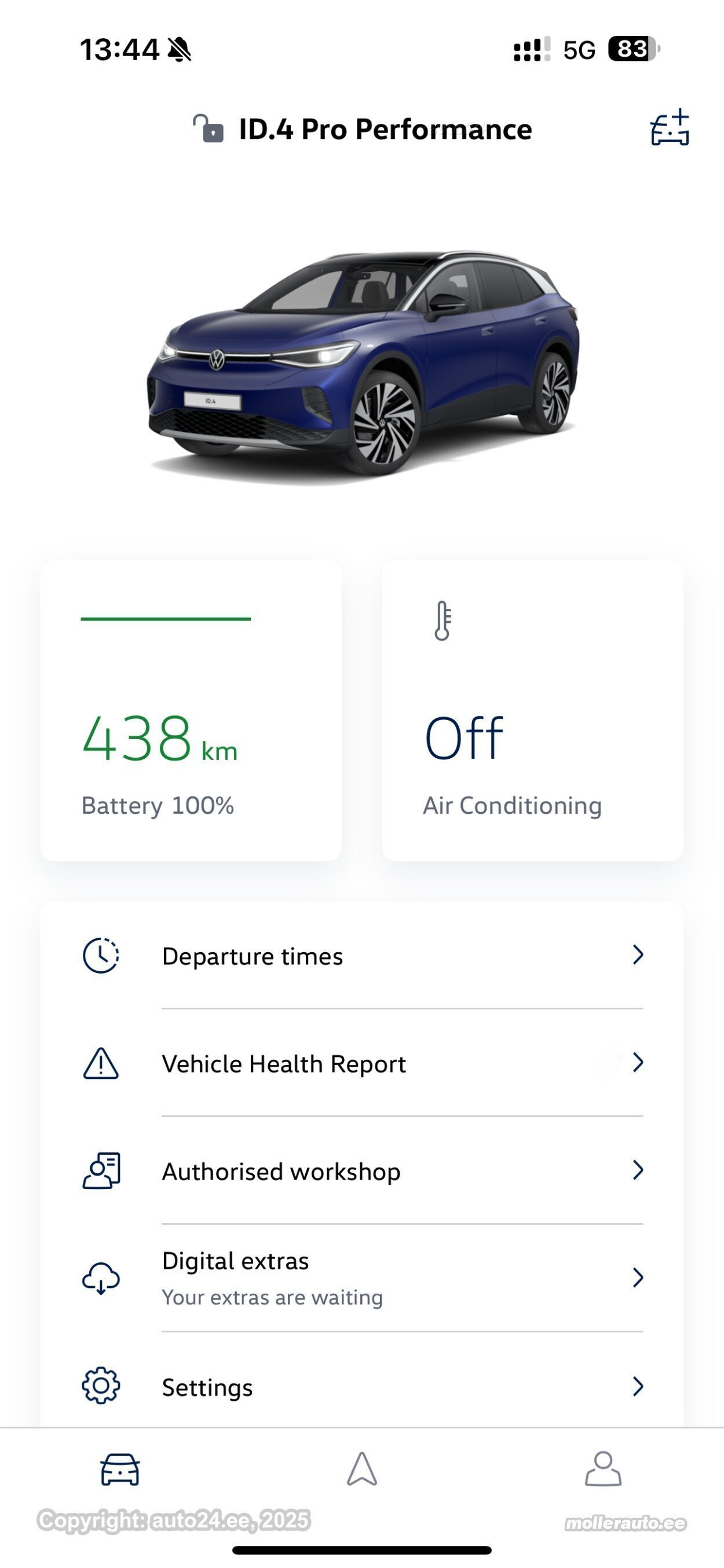Open the Air Conditioning card
Viewport: 724px width, 1568px height.
(532, 710)
